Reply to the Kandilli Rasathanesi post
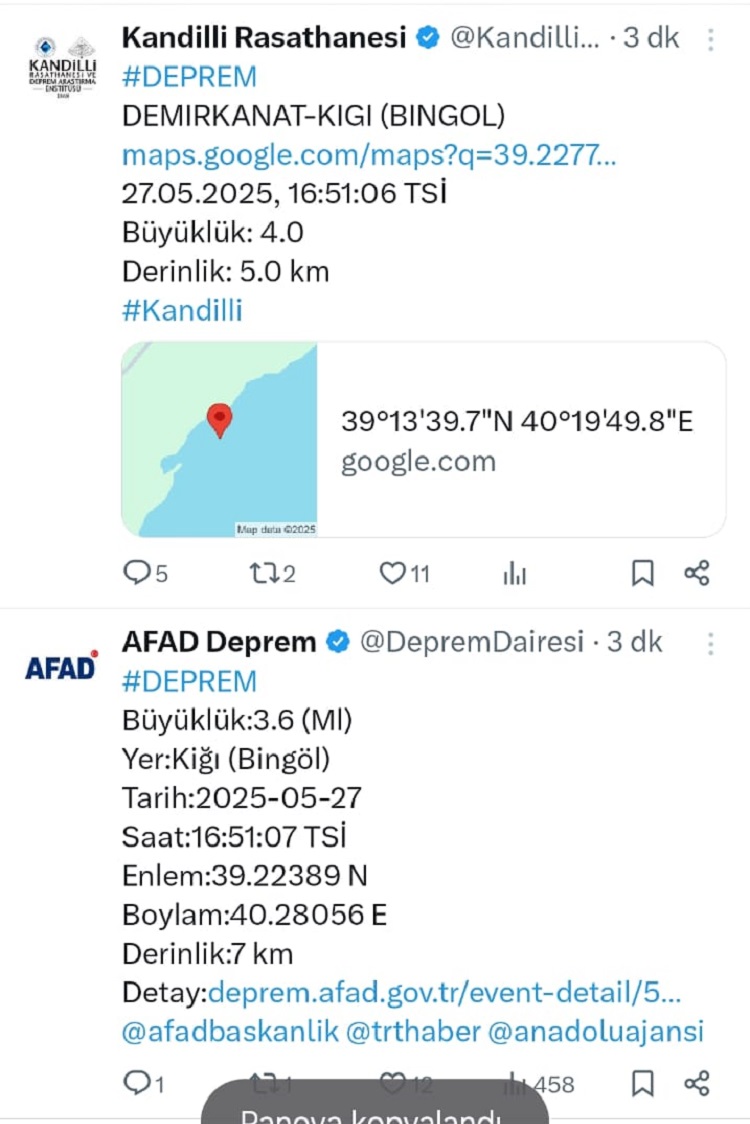The image size is (750, 1124). pyautogui.click(x=136, y=573)
